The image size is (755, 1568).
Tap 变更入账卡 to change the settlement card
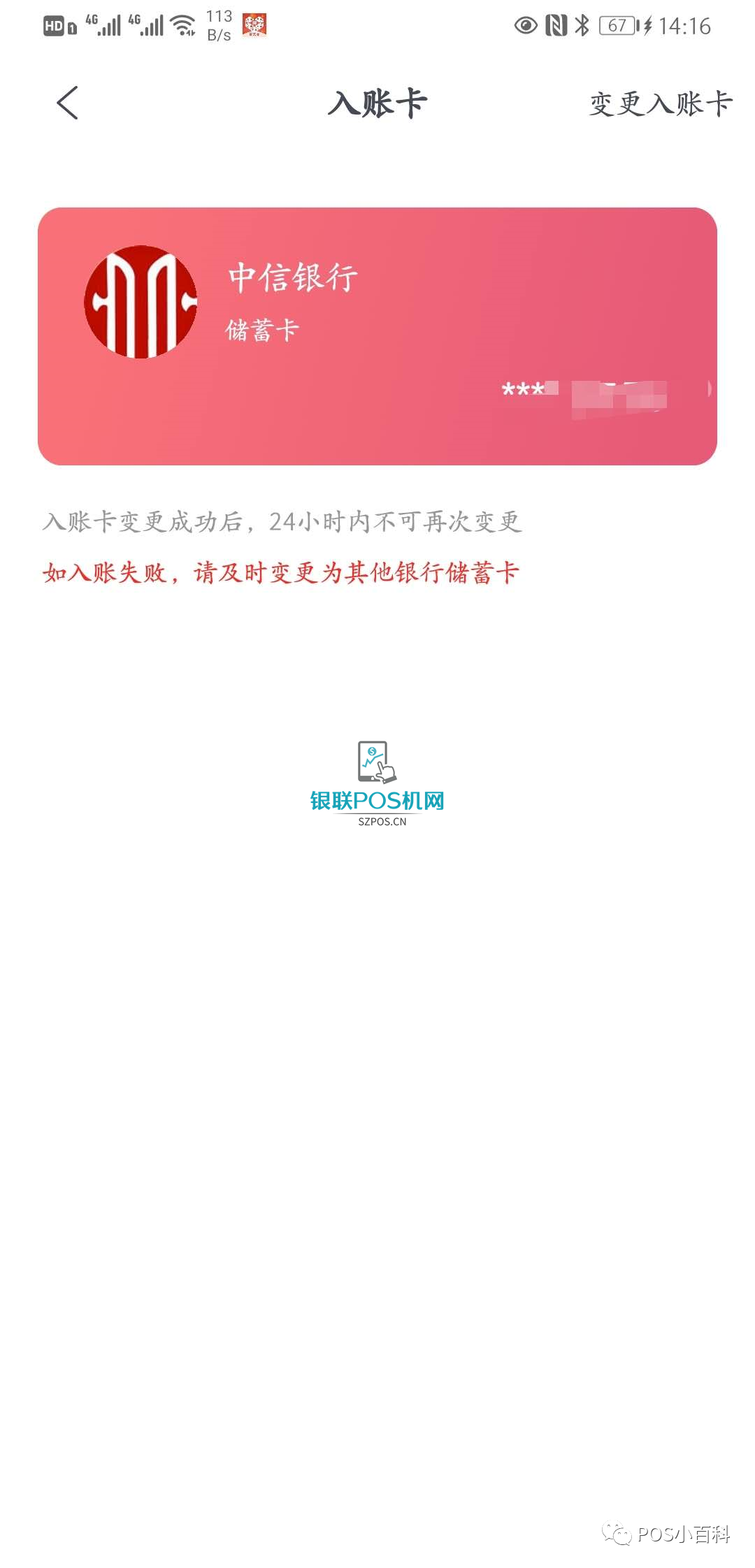[x=660, y=104]
